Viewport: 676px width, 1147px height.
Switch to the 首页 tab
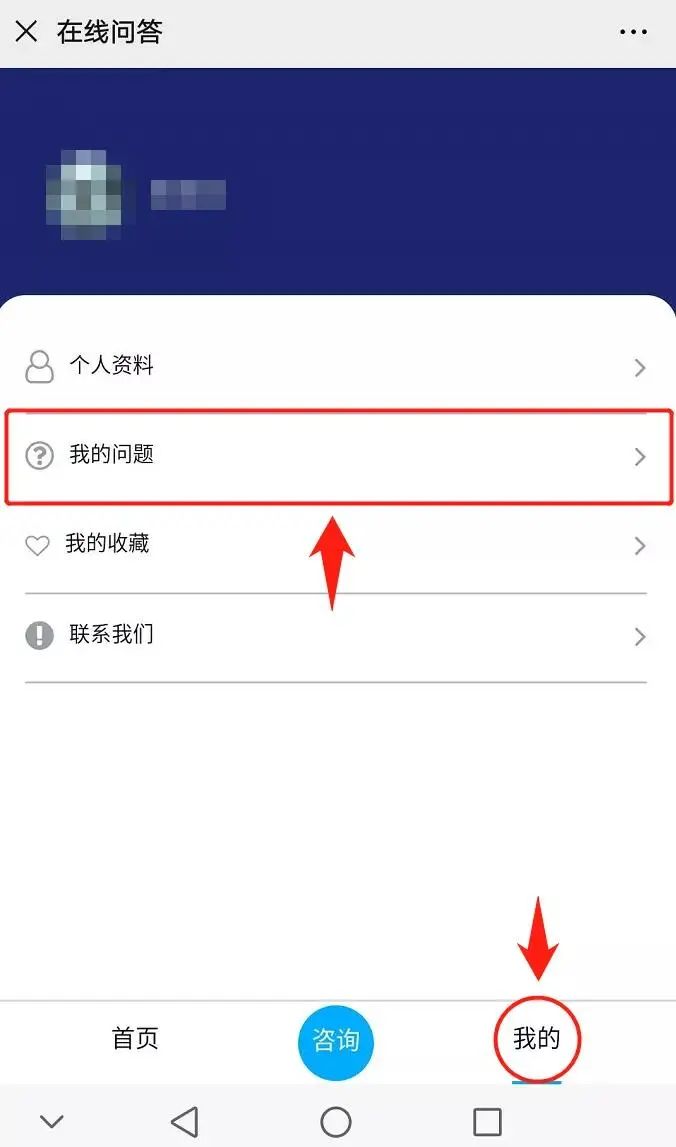click(135, 1039)
